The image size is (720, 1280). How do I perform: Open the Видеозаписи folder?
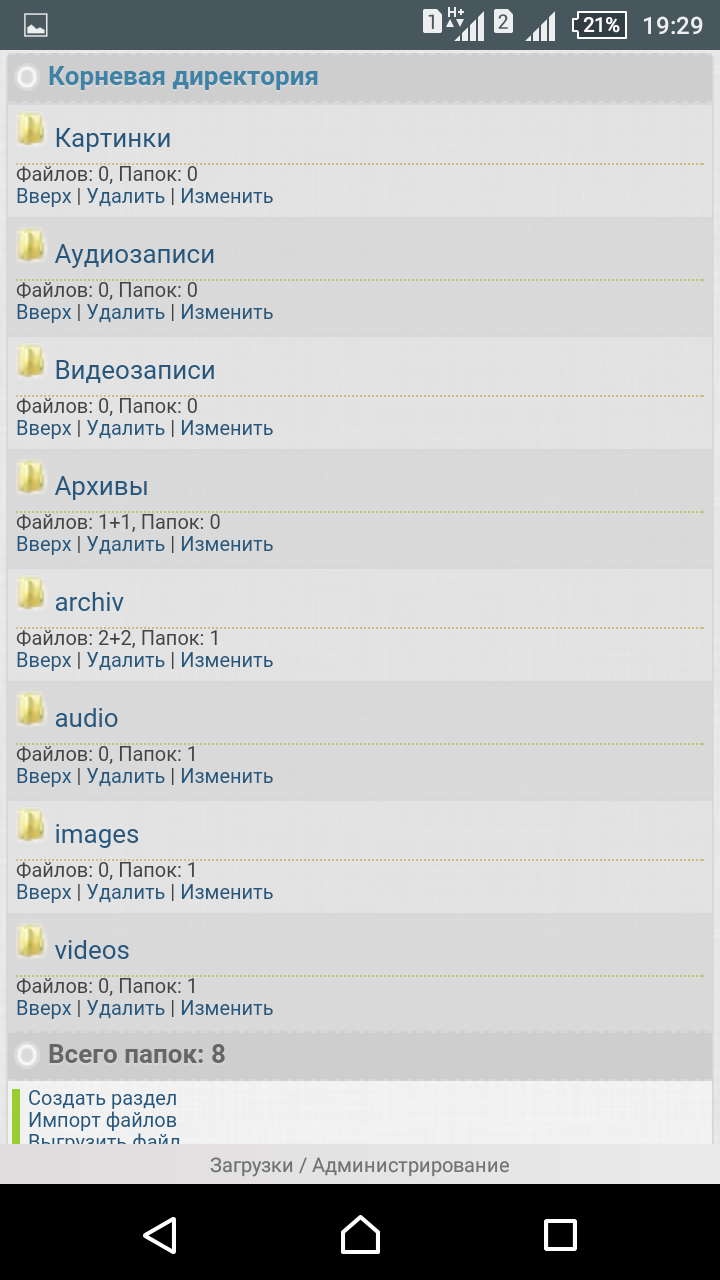coord(134,370)
